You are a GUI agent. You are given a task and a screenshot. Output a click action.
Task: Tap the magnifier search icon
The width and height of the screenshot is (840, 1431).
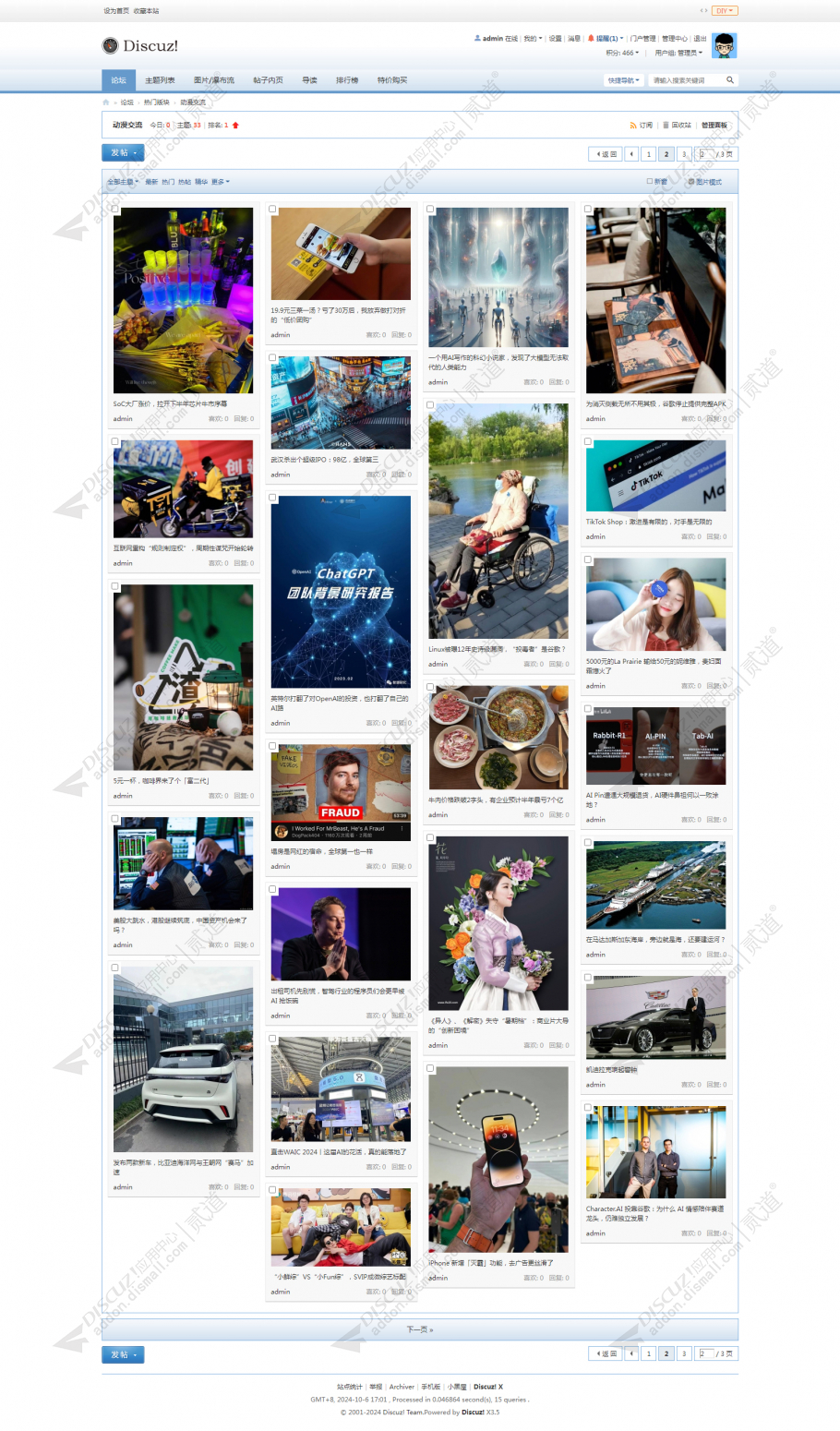[730, 80]
